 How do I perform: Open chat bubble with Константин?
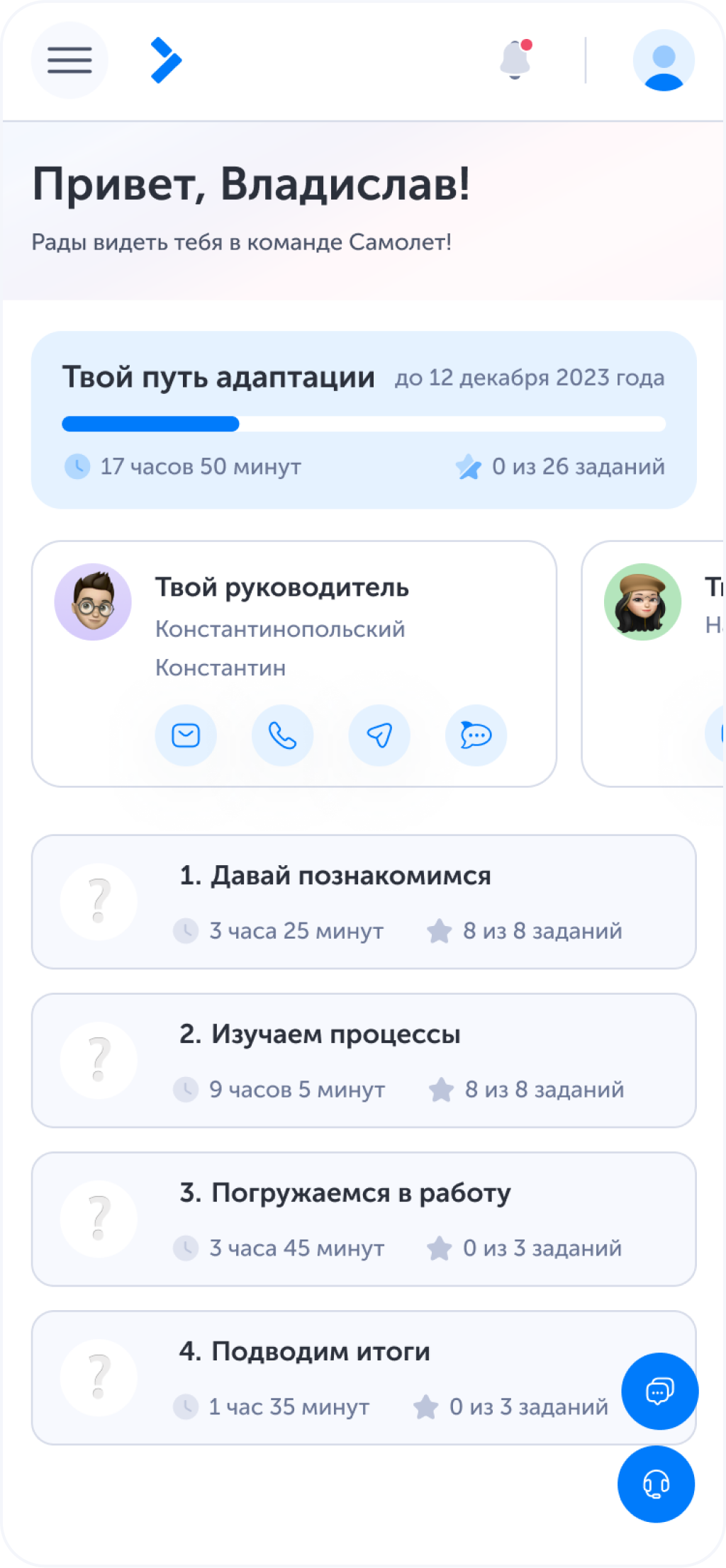[476, 735]
